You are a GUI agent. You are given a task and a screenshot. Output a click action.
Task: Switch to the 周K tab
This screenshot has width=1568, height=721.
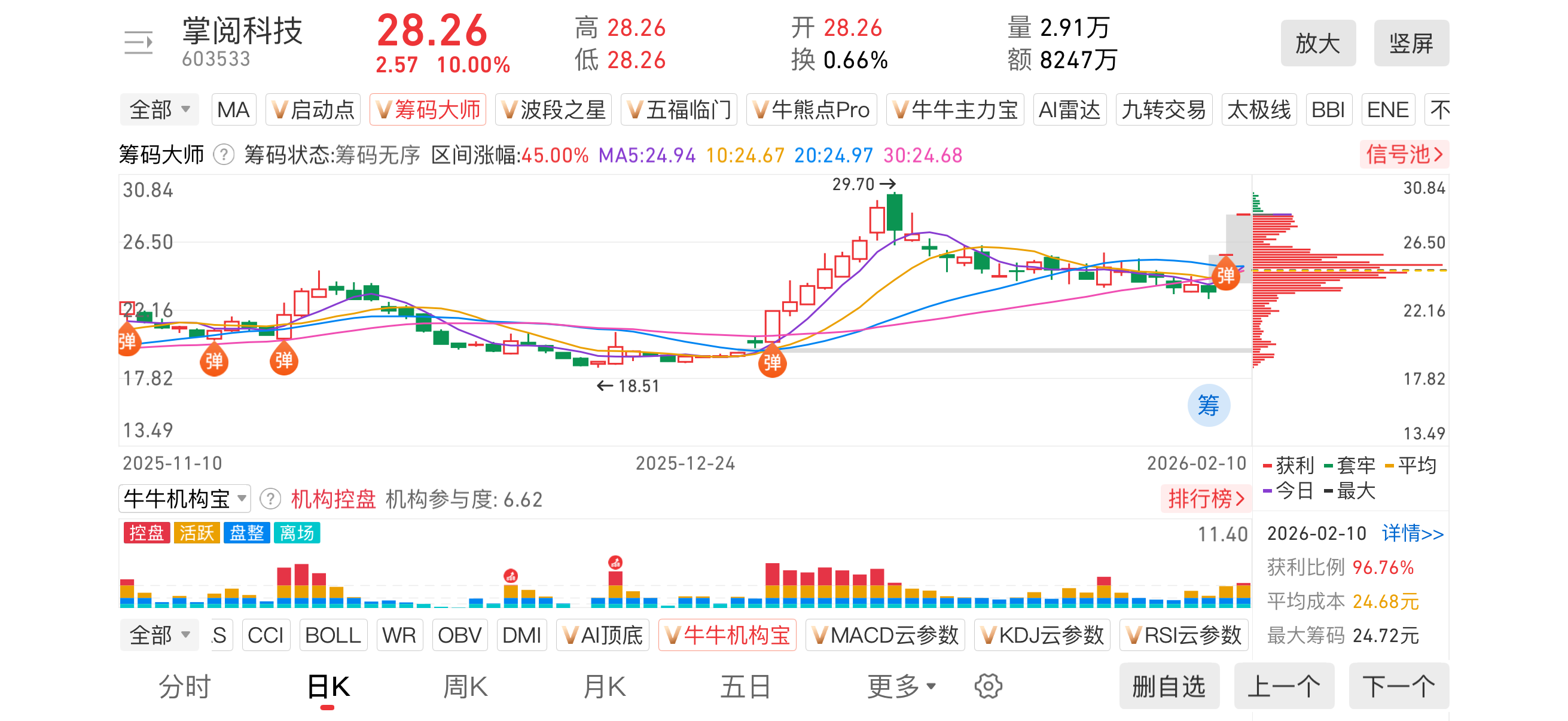[465, 687]
